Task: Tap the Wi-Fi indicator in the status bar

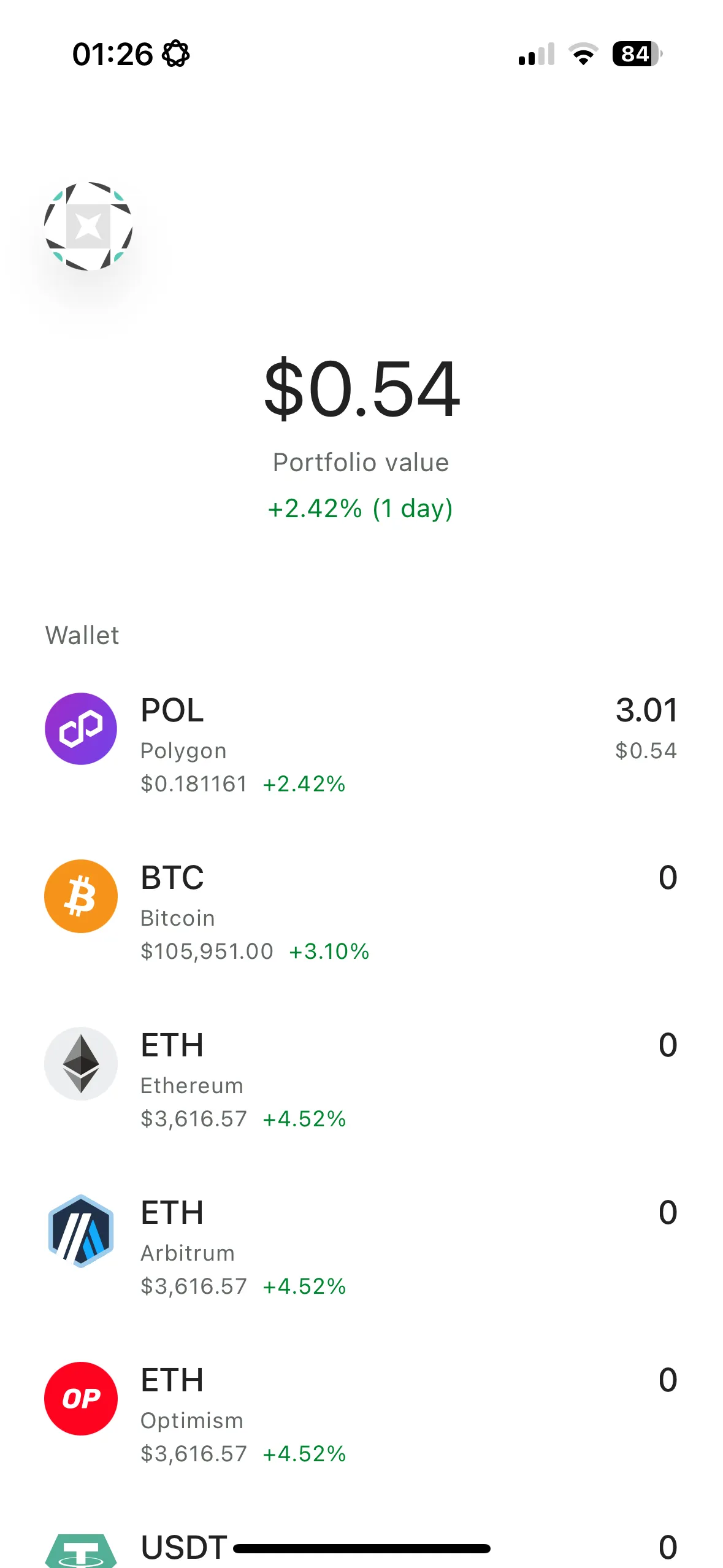Action: click(583, 53)
